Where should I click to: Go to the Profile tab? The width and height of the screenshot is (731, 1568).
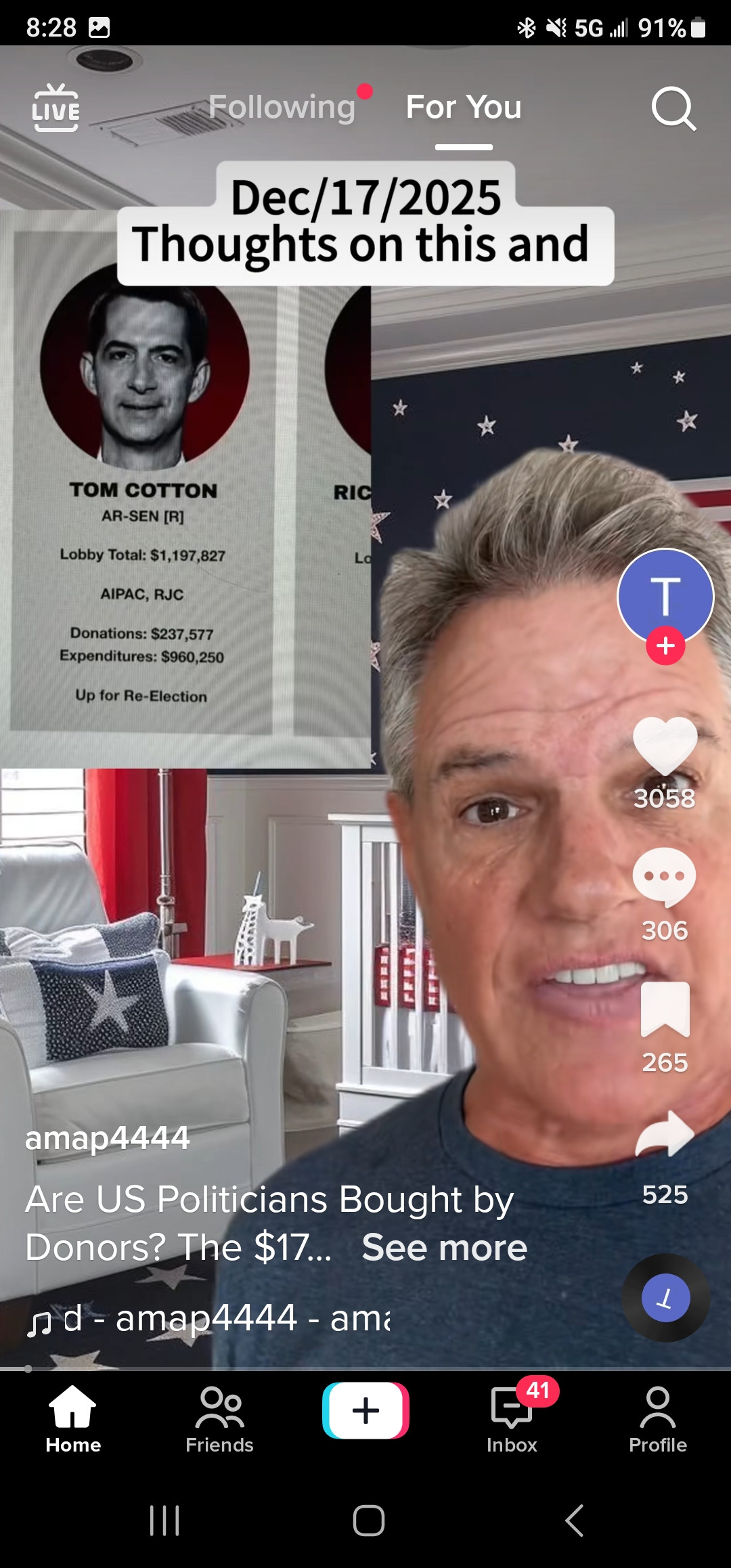coord(657,1418)
